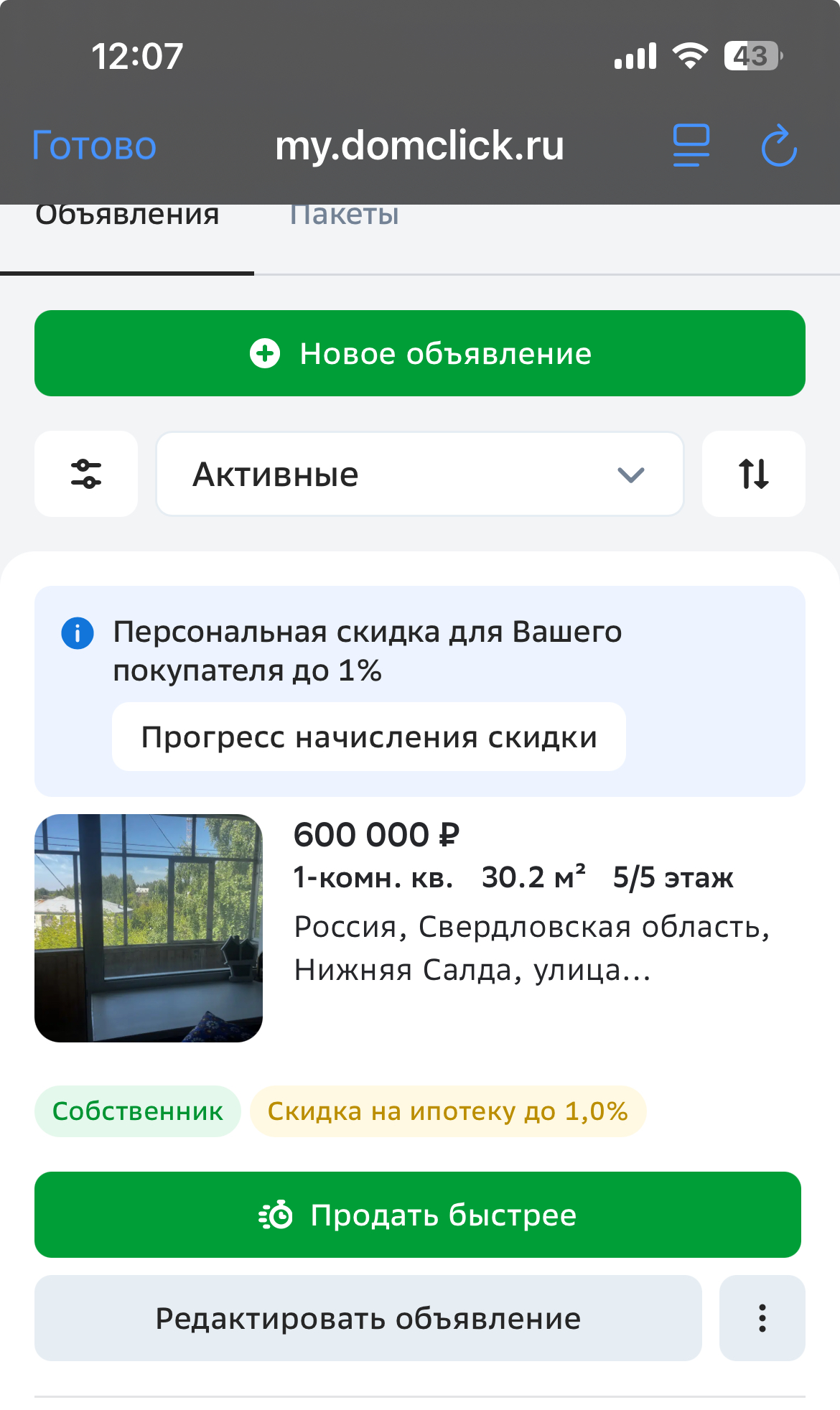Select the Объявления tab
Screen dimensions: 840x1410
pos(127,215)
